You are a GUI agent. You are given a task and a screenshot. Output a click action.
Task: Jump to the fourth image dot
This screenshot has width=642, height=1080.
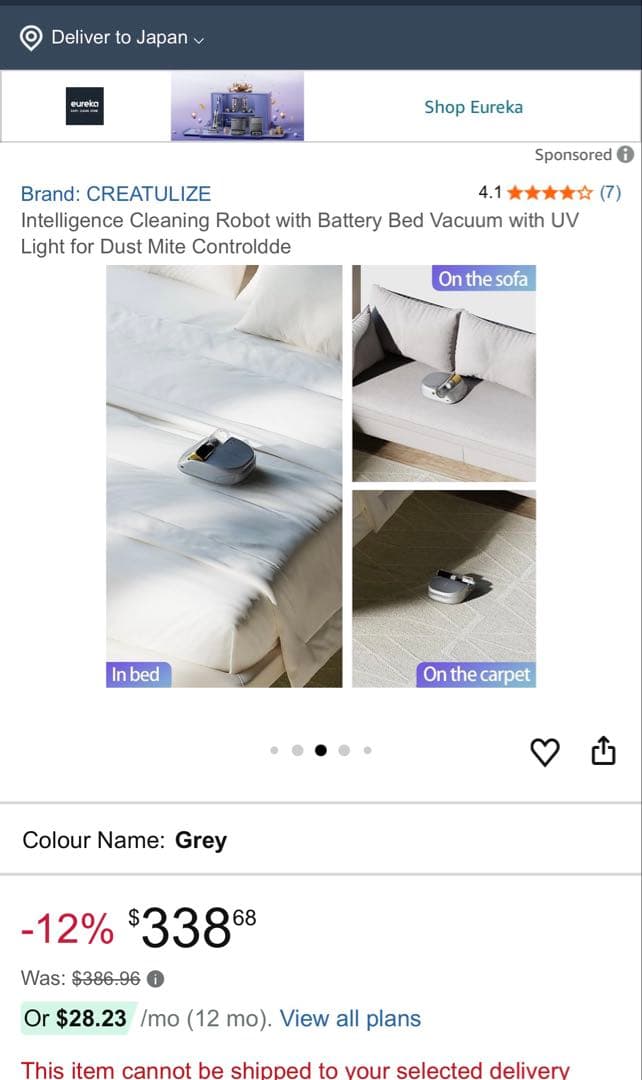point(344,750)
